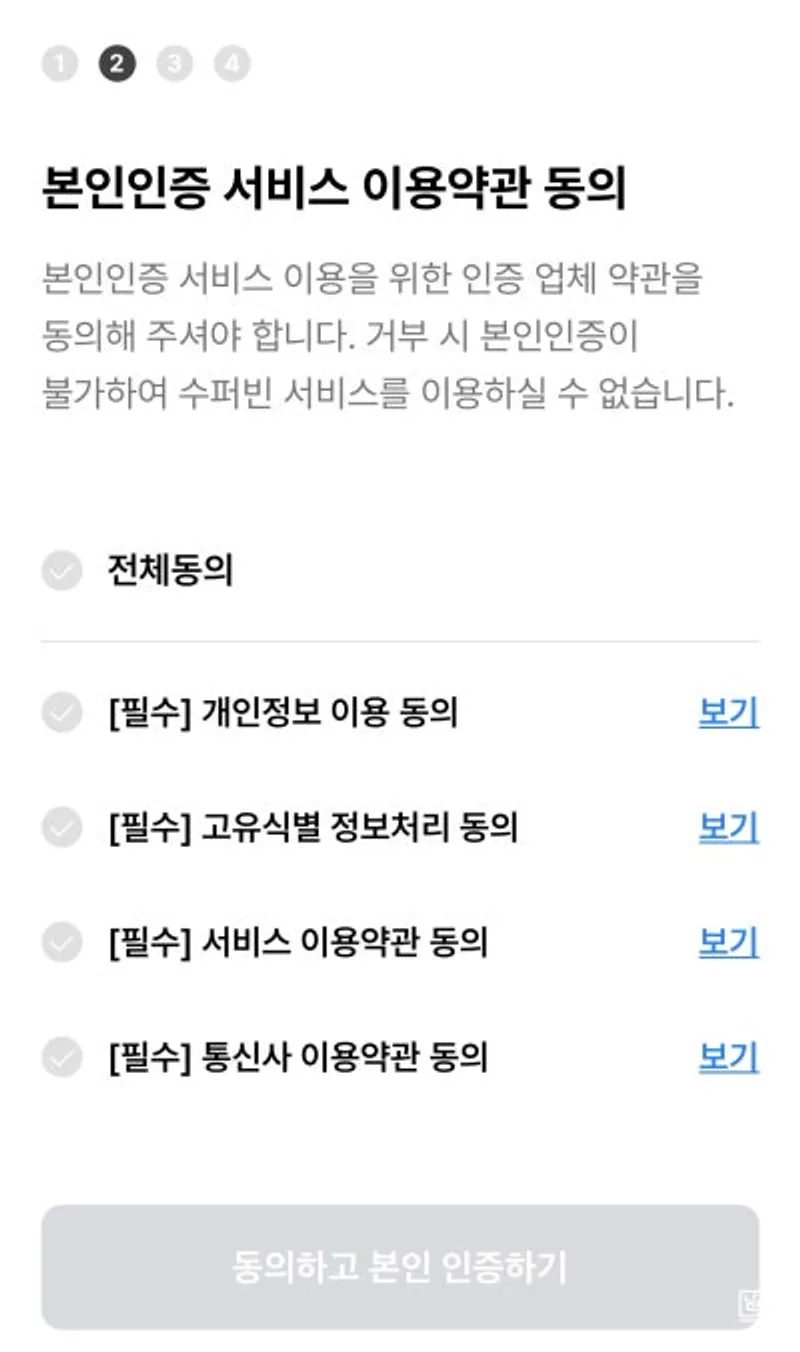Screen dimensions: 800x1352
Task: Check the 고유식별 정보처리 동의 checkbox
Action: 61,827
